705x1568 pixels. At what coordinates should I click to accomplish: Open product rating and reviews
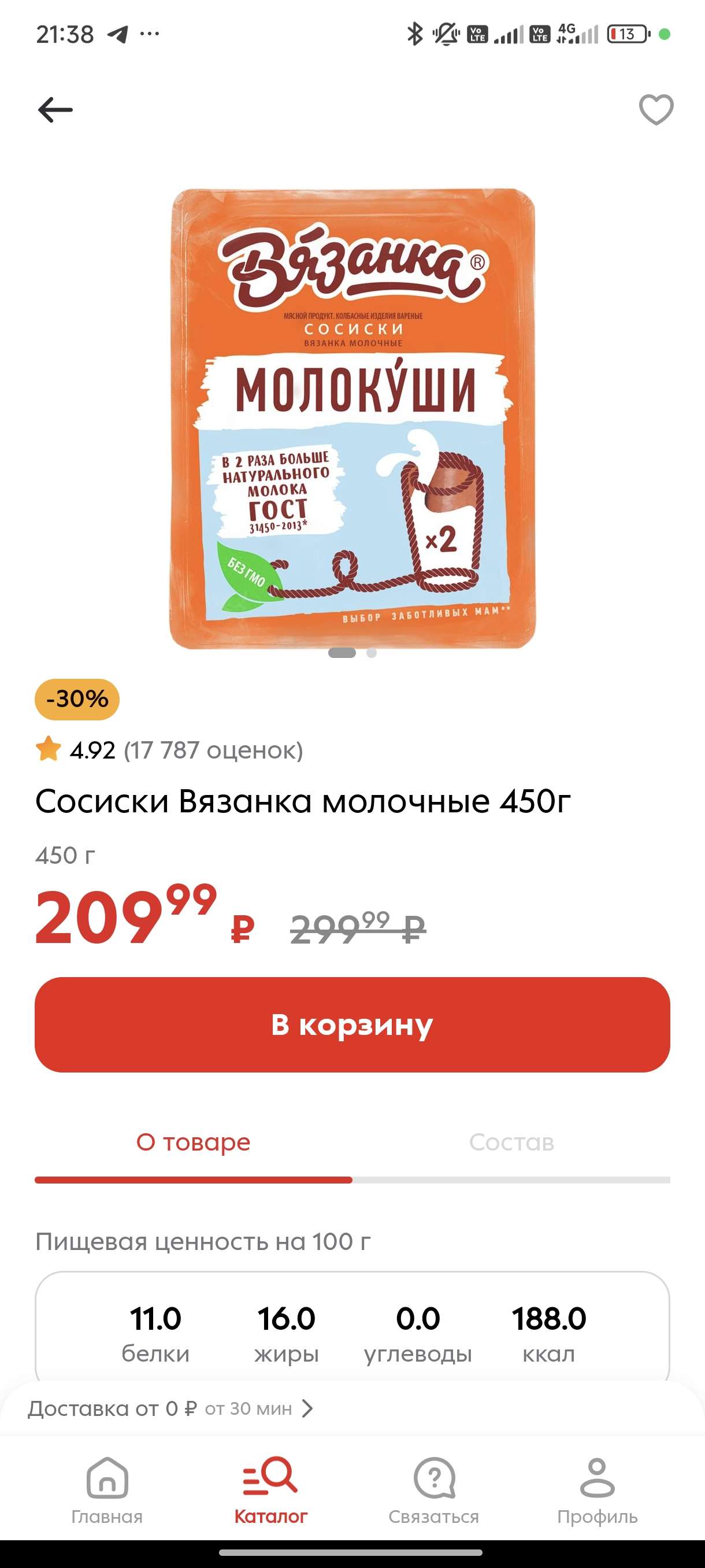point(169,750)
